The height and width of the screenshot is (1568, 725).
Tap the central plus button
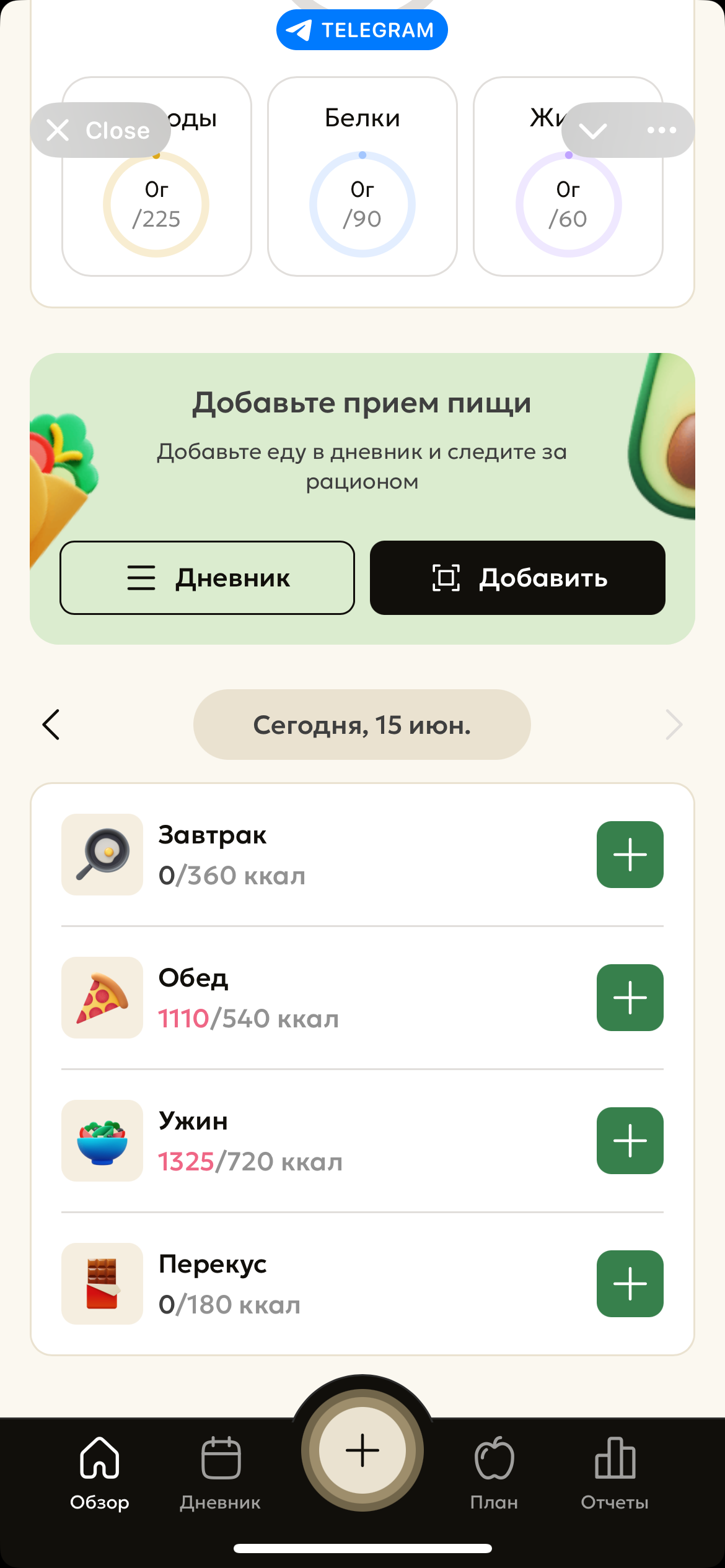(x=362, y=1452)
